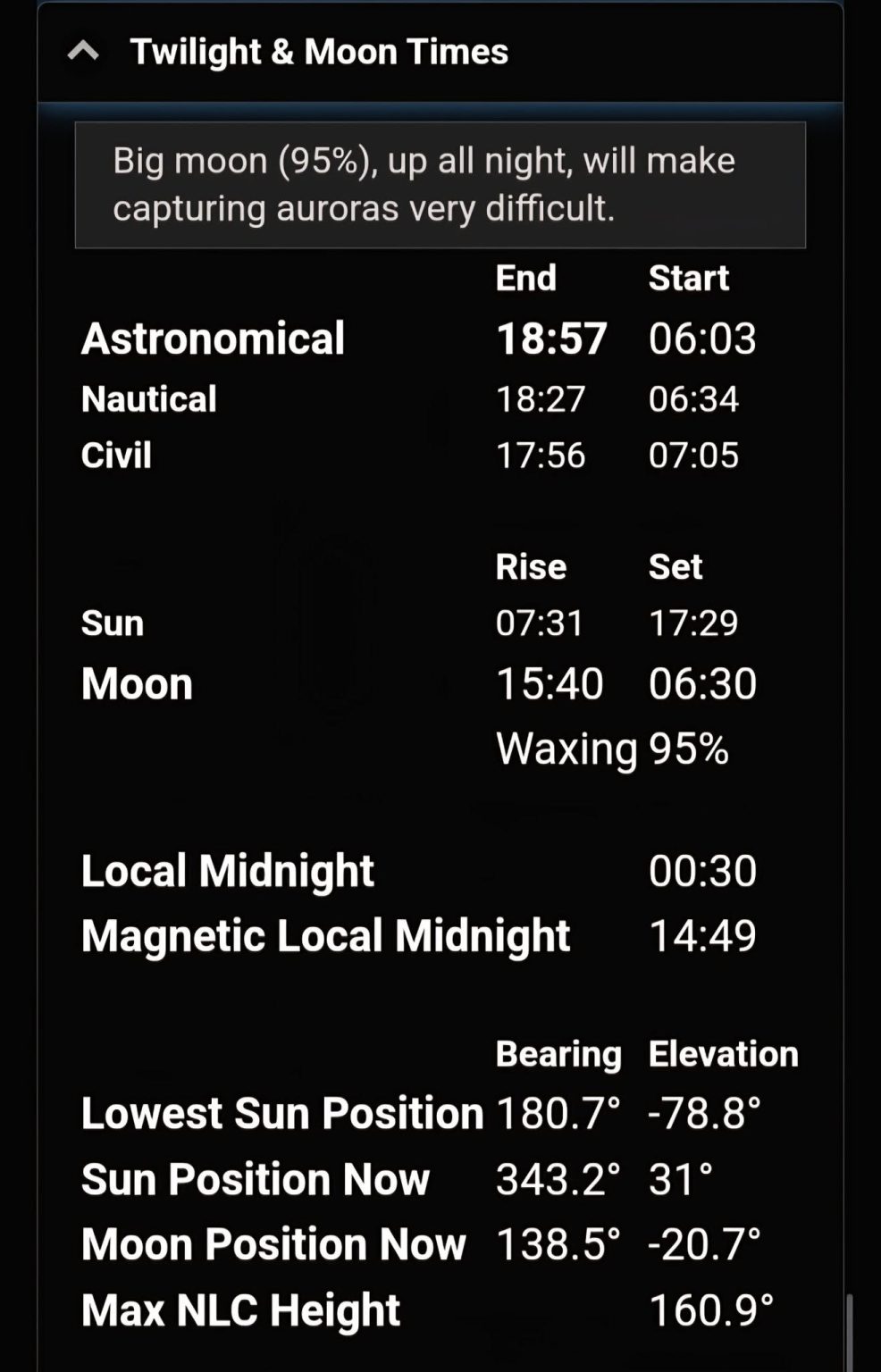Select the Civil twilight label
Image resolution: width=881 pixels, height=1372 pixels.
114,456
